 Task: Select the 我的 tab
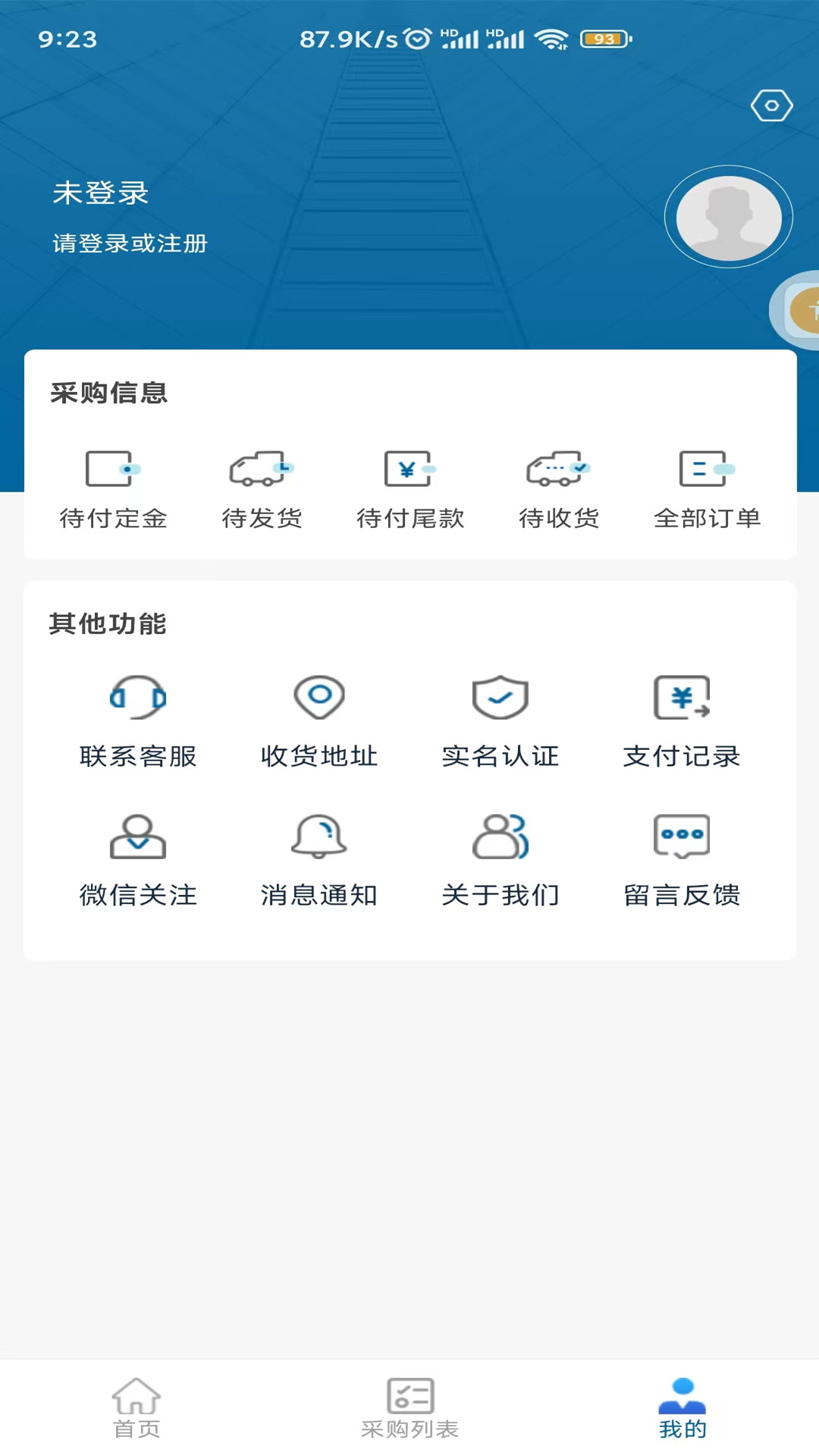(x=682, y=1407)
